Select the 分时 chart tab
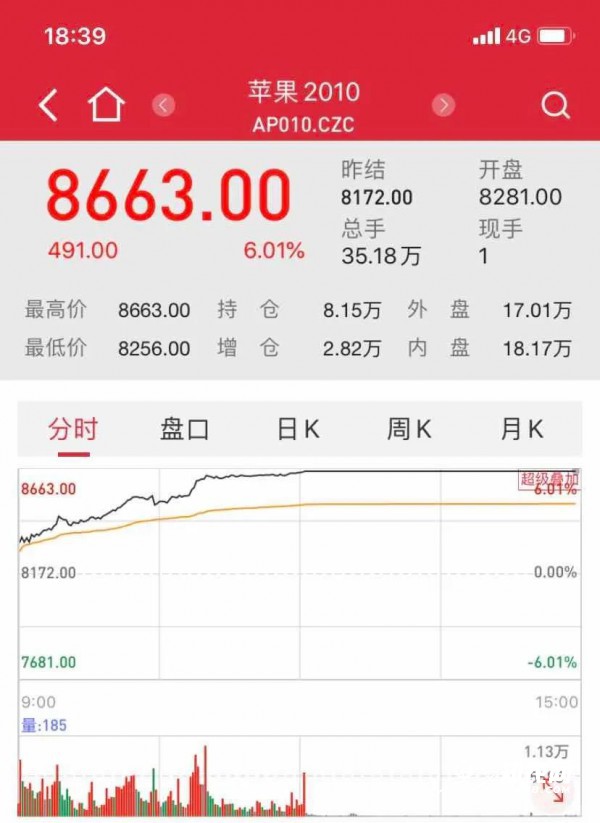Screen dimensions: 600x823 (74, 430)
